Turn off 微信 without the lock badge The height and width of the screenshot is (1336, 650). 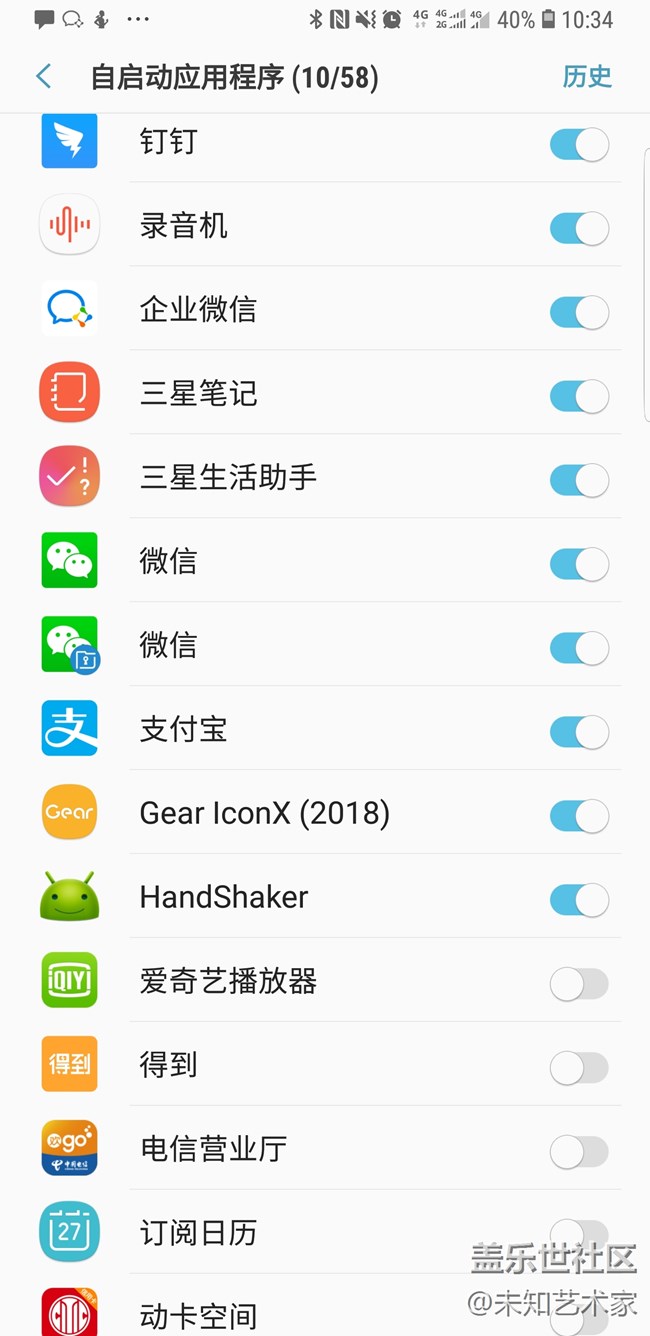point(579,564)
